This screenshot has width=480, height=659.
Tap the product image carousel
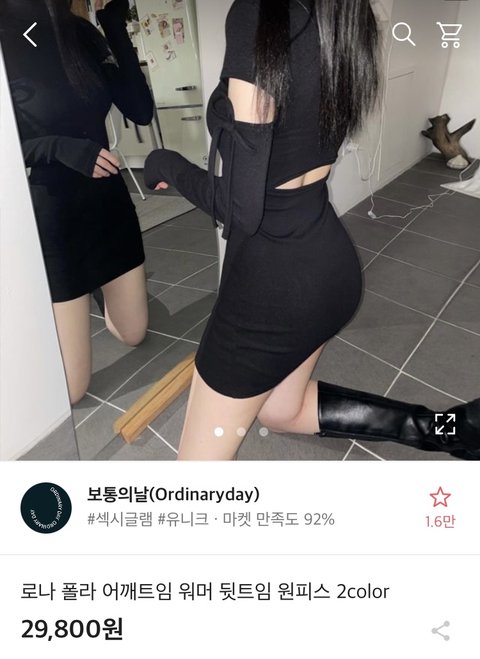point(240,230)
